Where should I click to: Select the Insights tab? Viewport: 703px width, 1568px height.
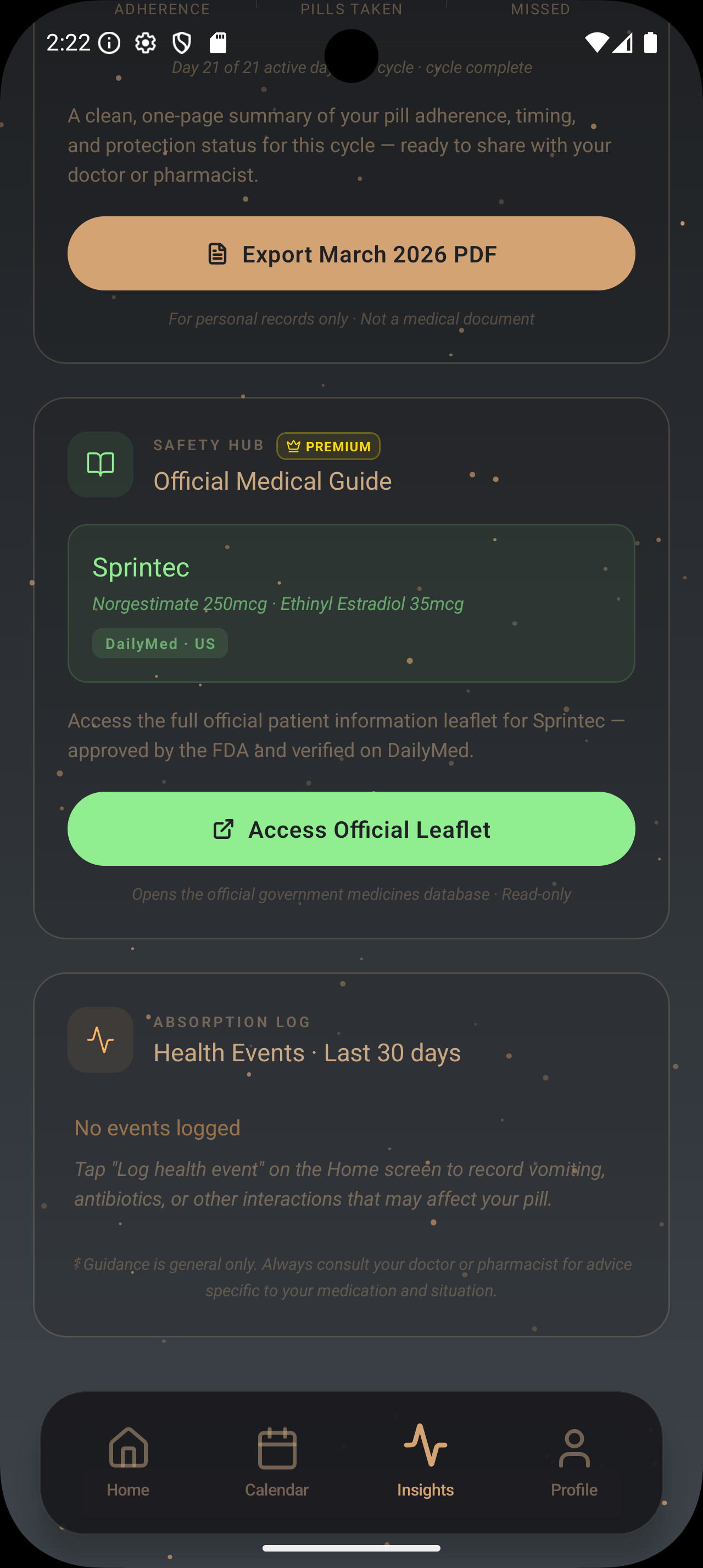click(x=426, y=1461)
